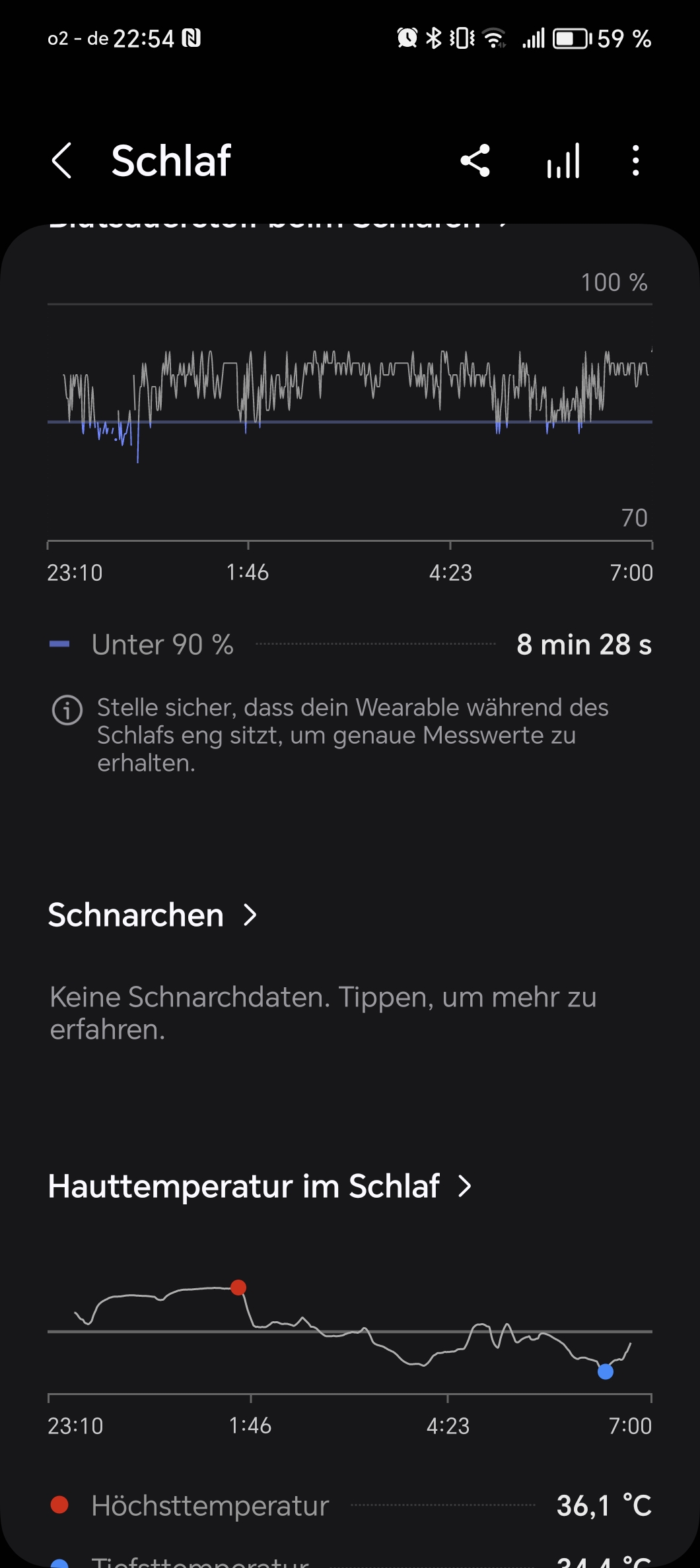The width and height of the screenshot is (700, 1568).
Task: Open Hauttemperatur im Schlaf details
Action: pyautogui.click(x=260, y=1186)
